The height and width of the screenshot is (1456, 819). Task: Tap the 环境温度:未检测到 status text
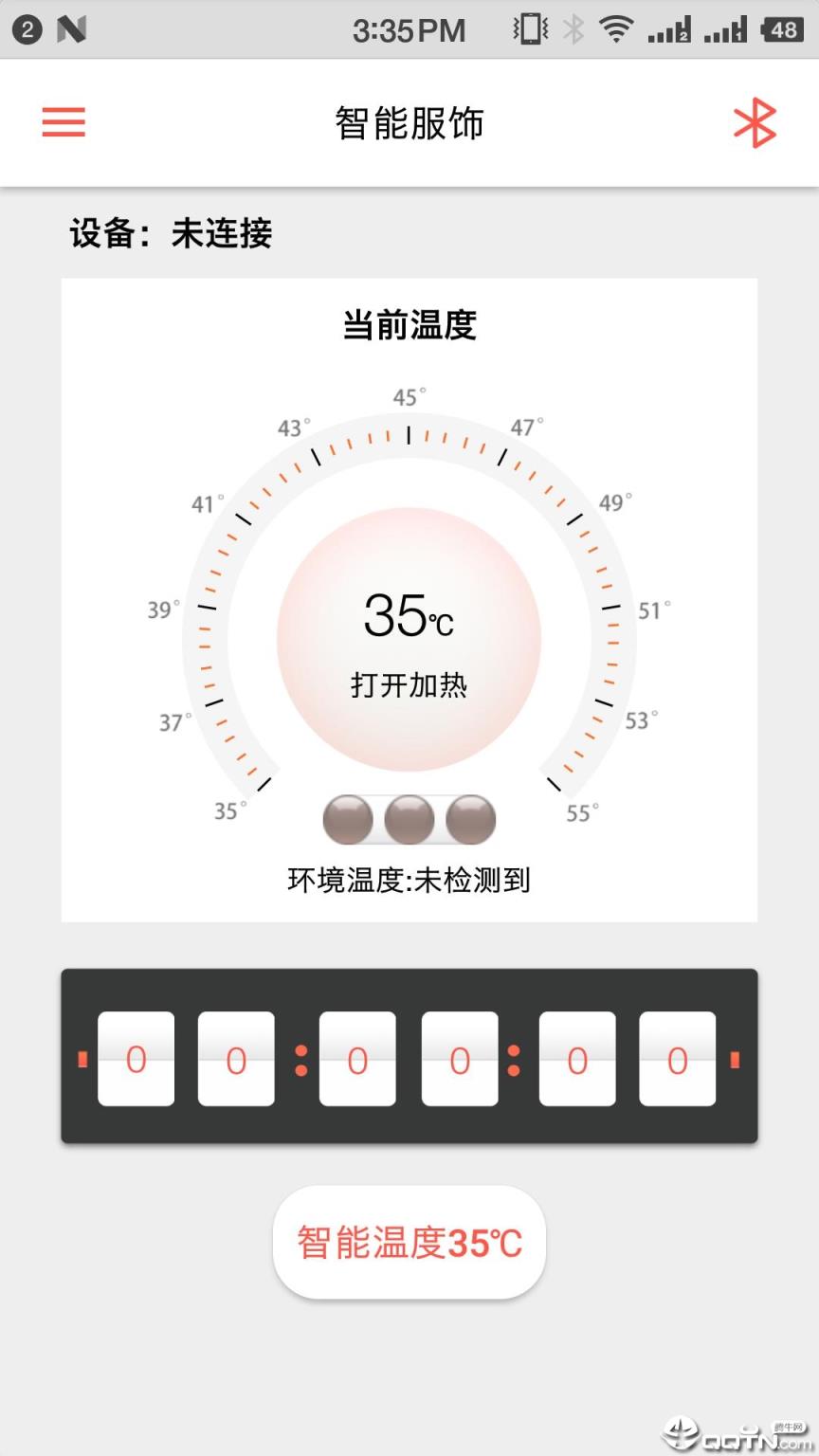(x=409, y=882)
